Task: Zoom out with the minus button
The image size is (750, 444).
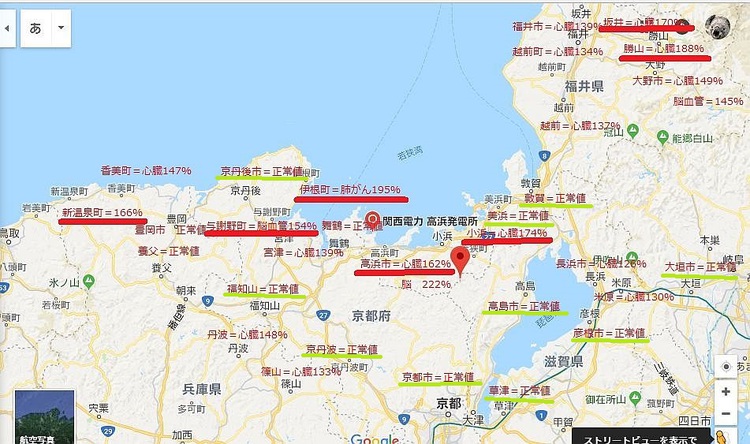Action: (726, 413)
